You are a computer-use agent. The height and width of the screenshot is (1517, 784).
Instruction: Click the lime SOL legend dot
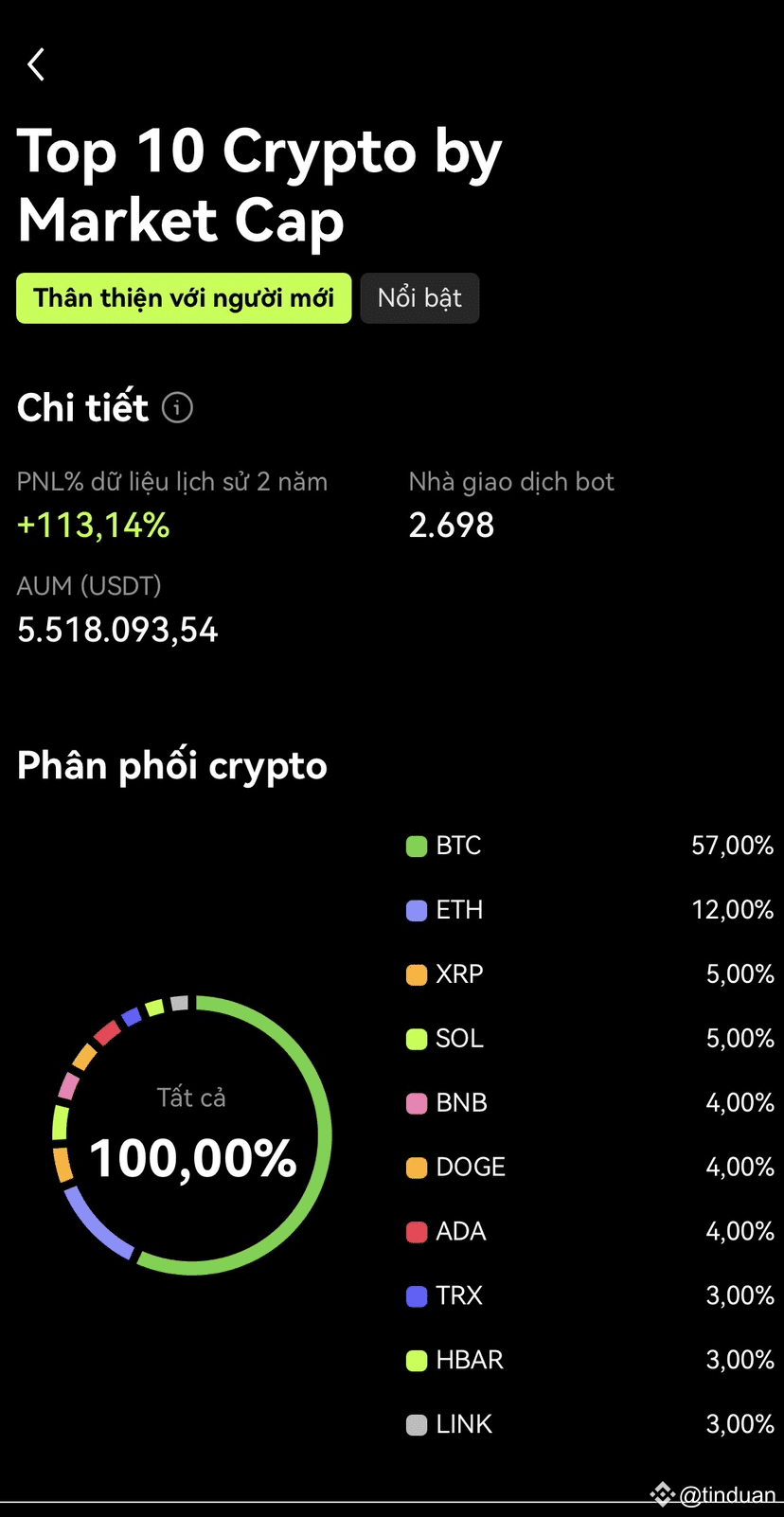[417, 1039]
